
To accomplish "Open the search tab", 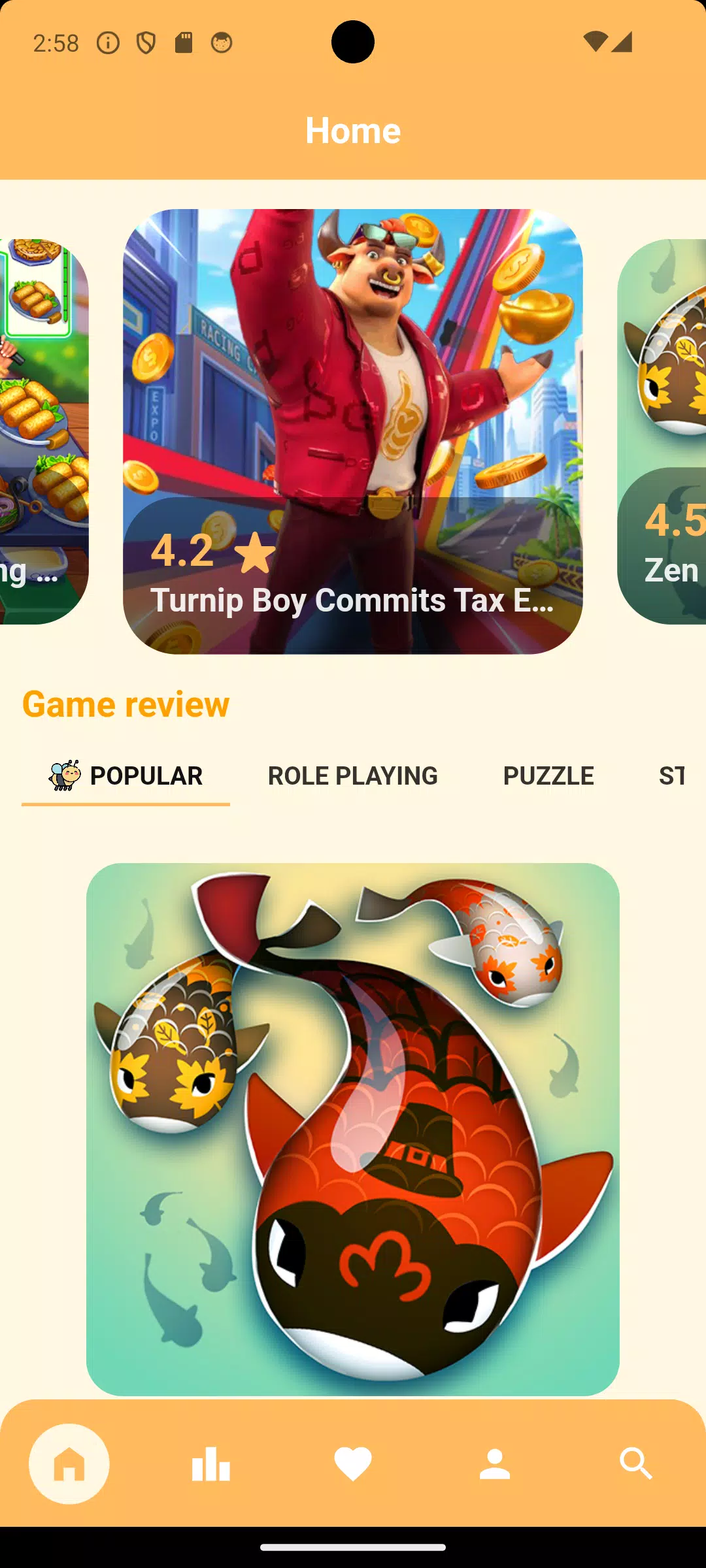I will click(636, 1463).
